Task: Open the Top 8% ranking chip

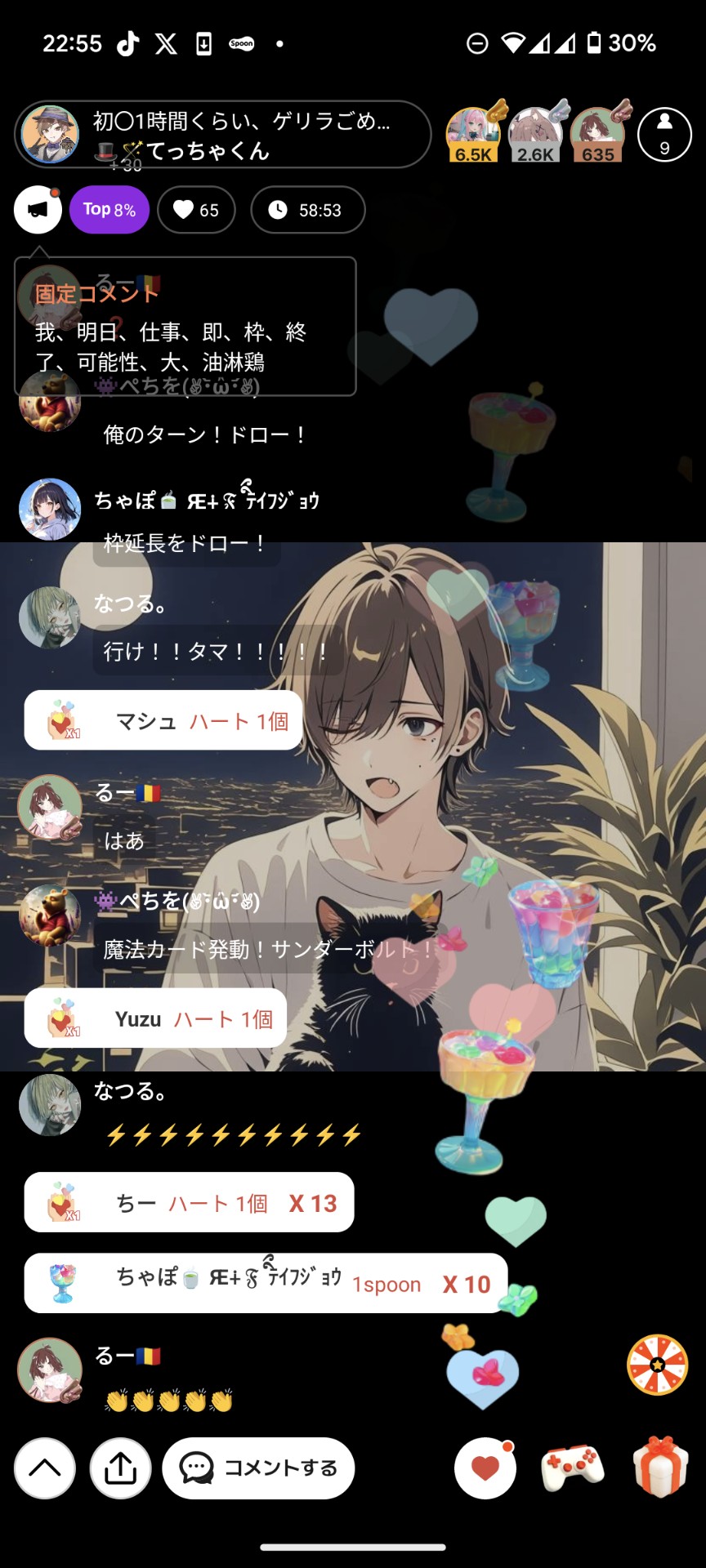Action: click(109, 210)
